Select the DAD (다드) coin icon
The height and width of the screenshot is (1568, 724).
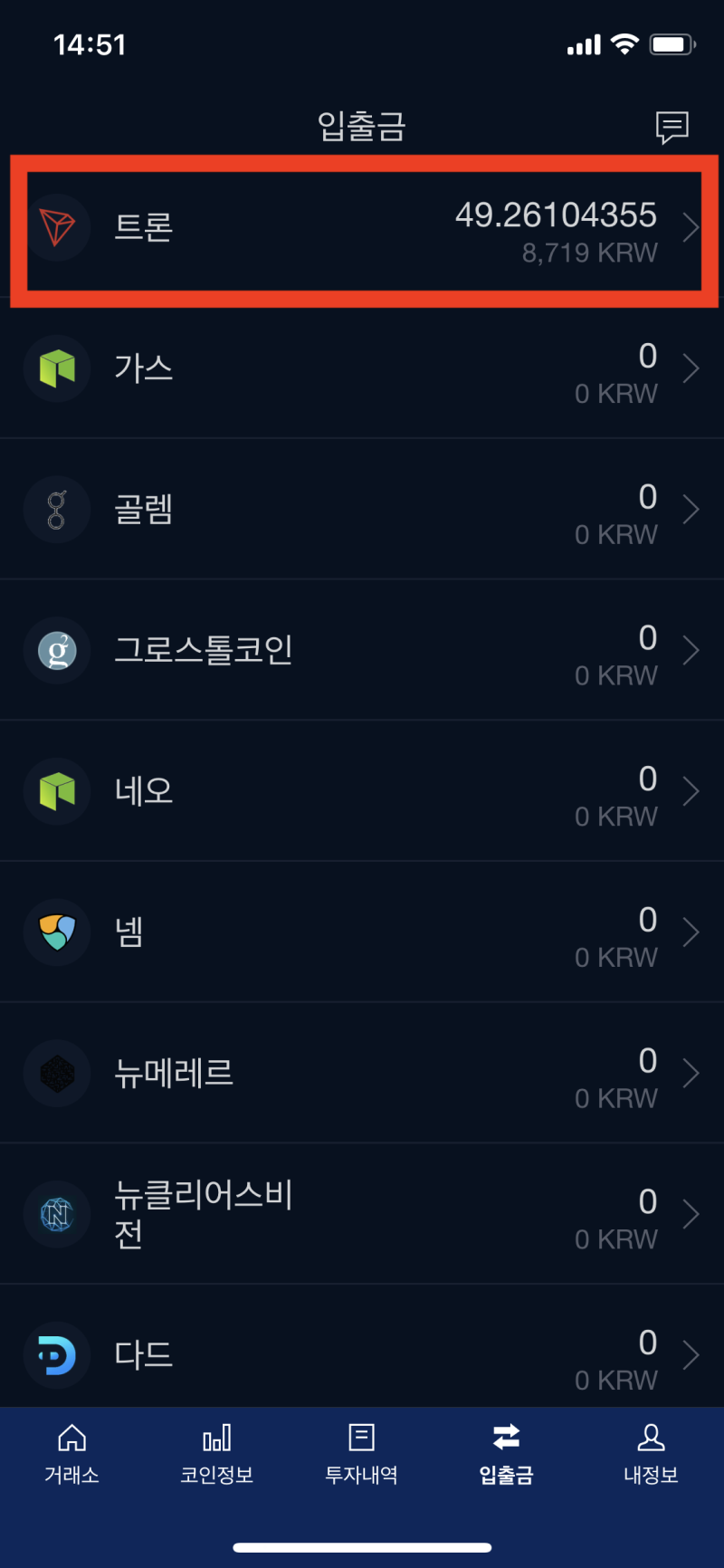coord(56,1354)
